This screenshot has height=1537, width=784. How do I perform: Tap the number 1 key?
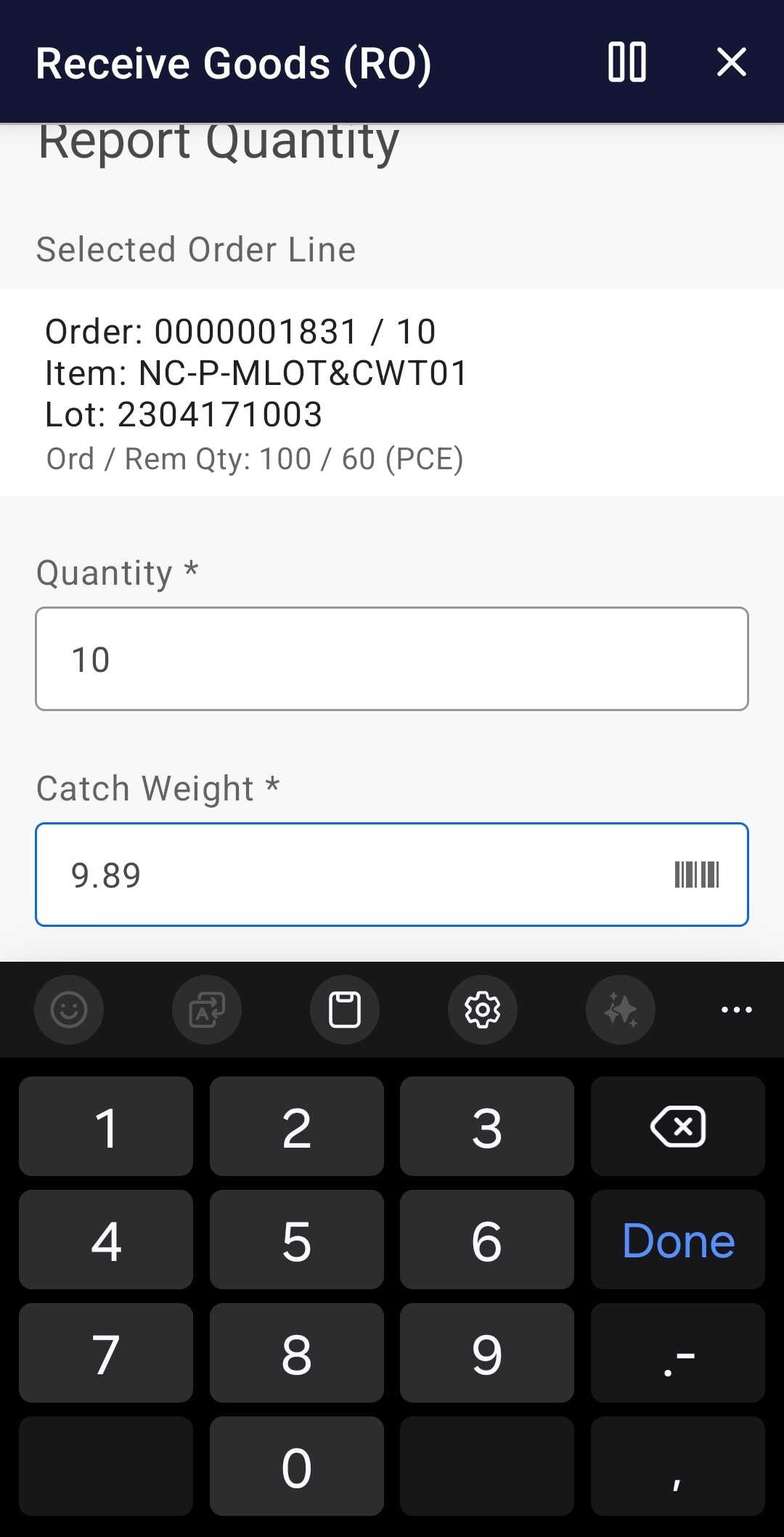tap(105, 1126)
